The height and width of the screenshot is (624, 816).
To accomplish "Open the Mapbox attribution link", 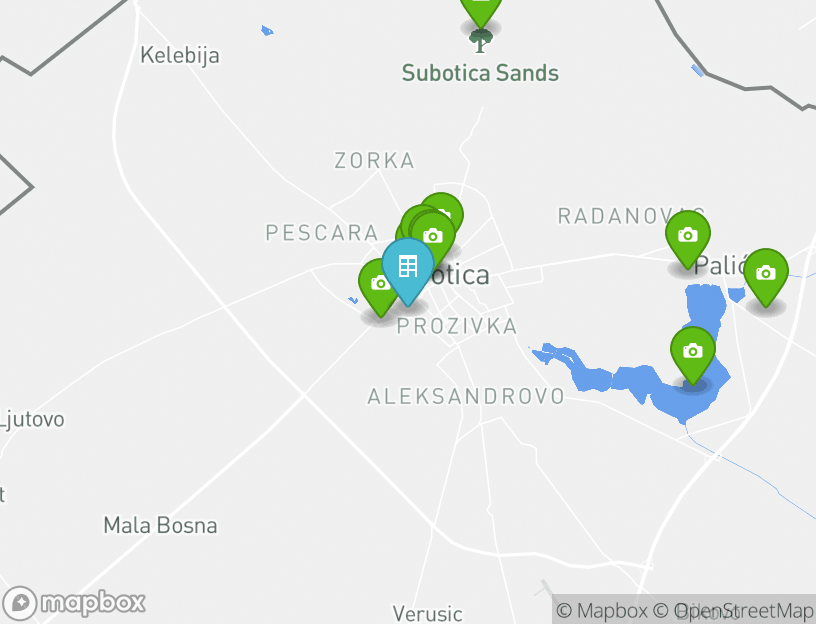I will [x=600, y=610].
